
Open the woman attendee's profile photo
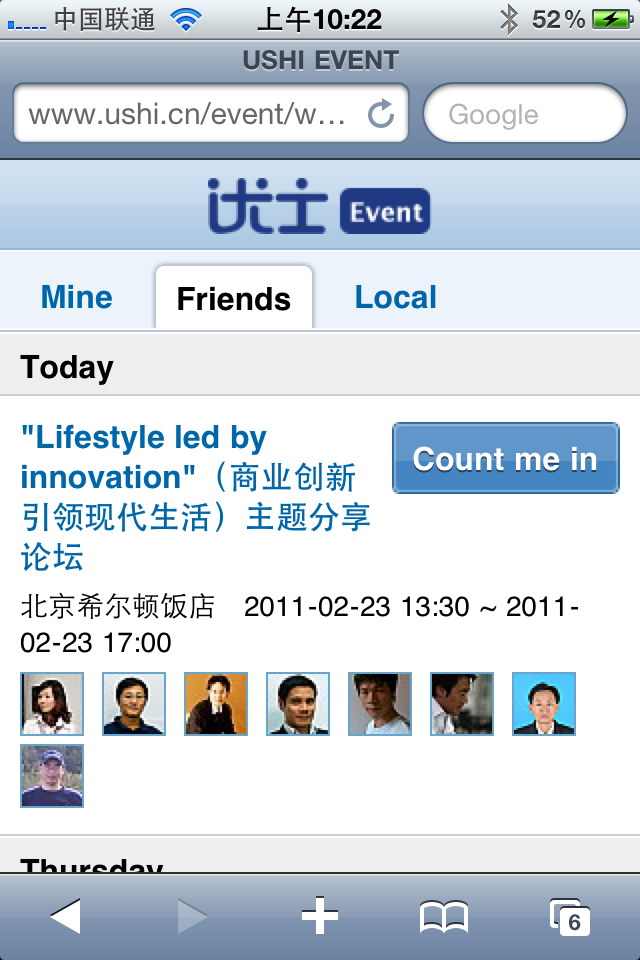[x=52, y=704]
